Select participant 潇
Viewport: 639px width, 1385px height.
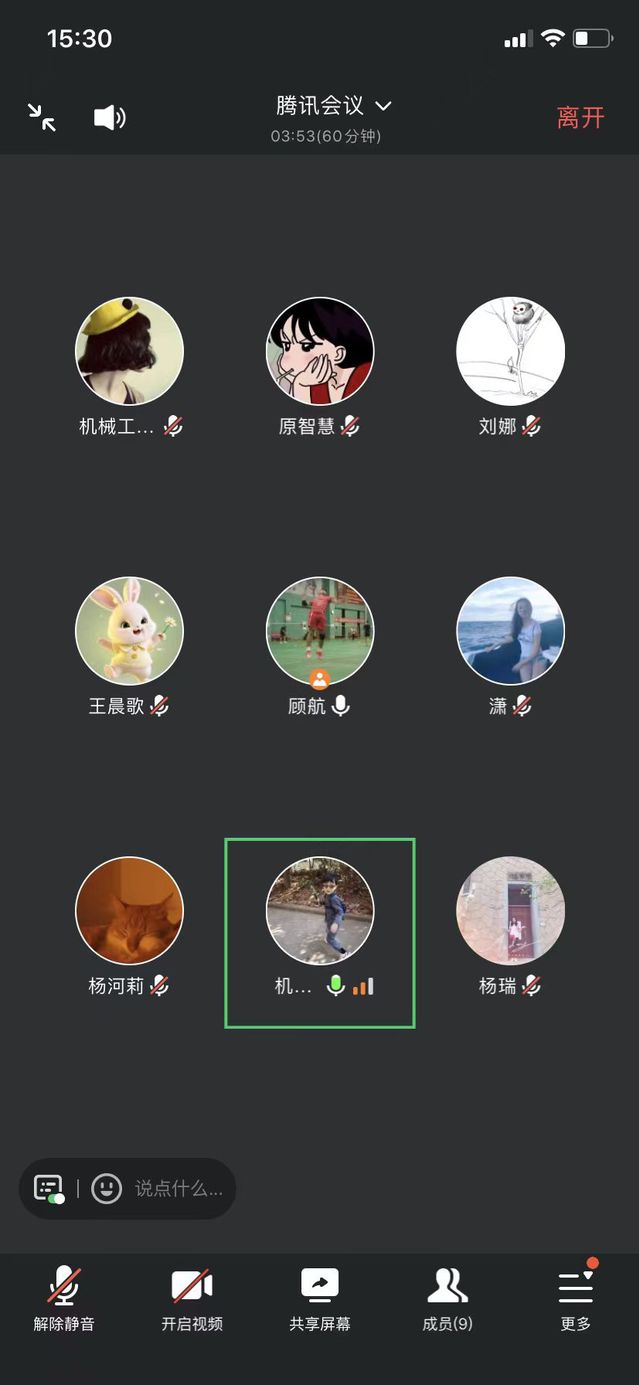tap(510, 632)
